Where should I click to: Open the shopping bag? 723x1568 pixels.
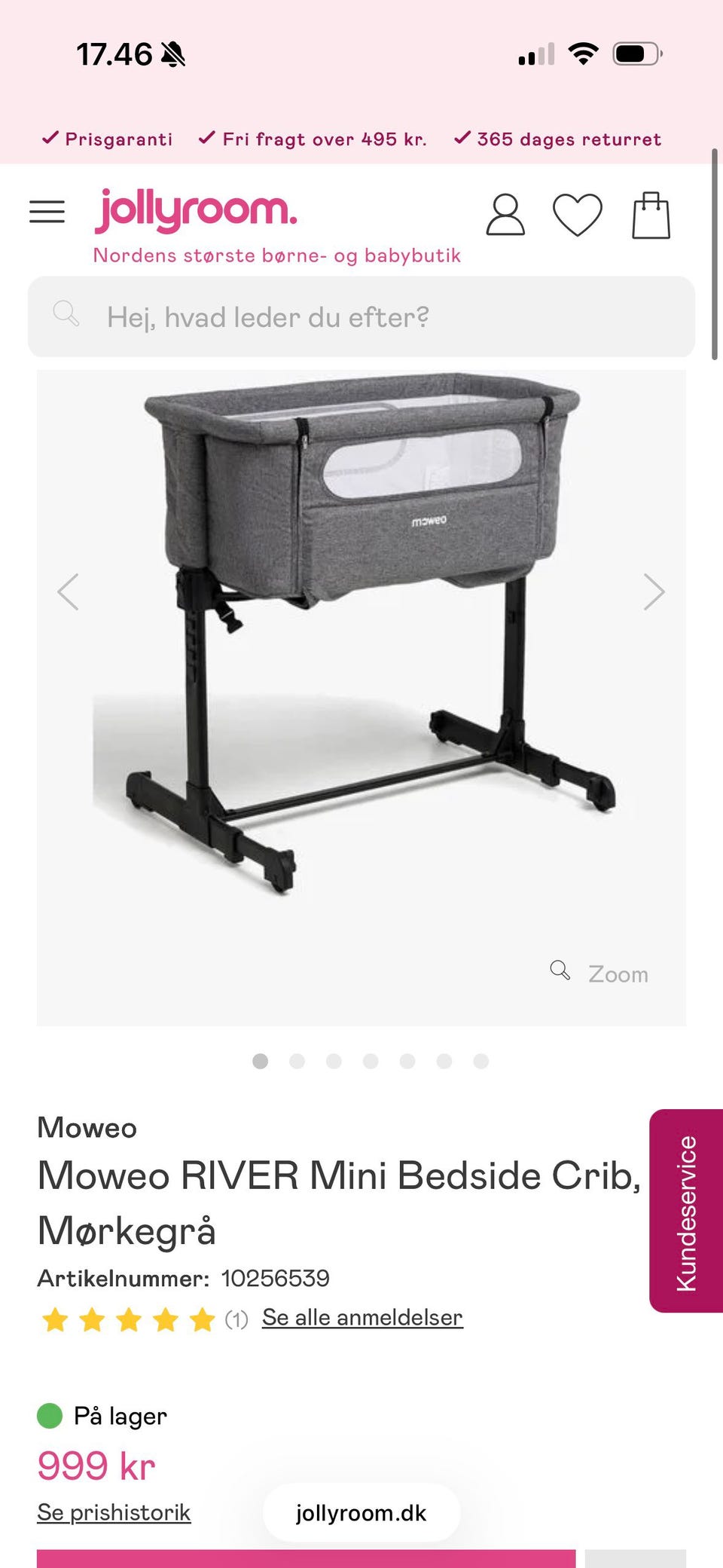(x=651, y=215)
